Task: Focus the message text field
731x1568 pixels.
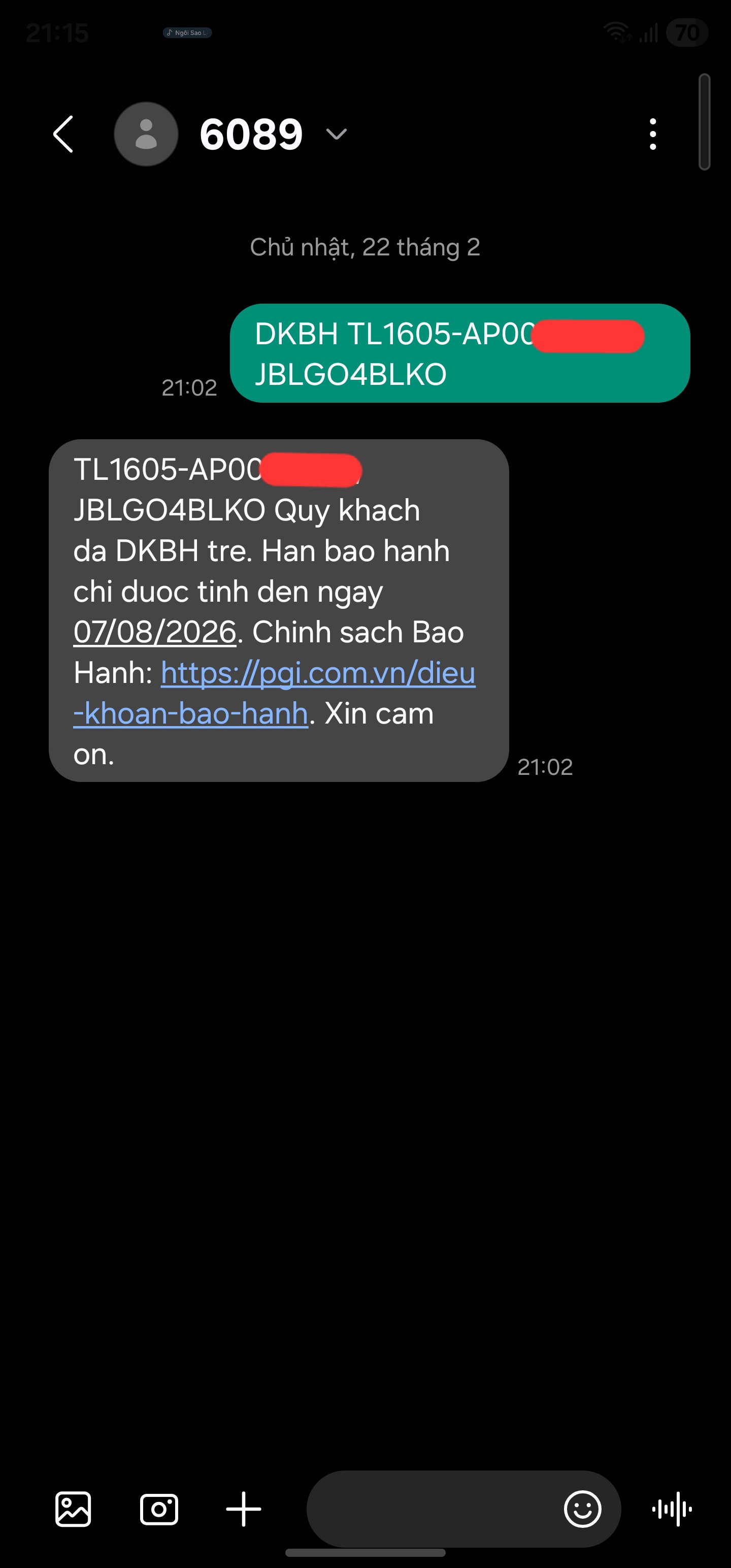Action: click(432, 1509)
